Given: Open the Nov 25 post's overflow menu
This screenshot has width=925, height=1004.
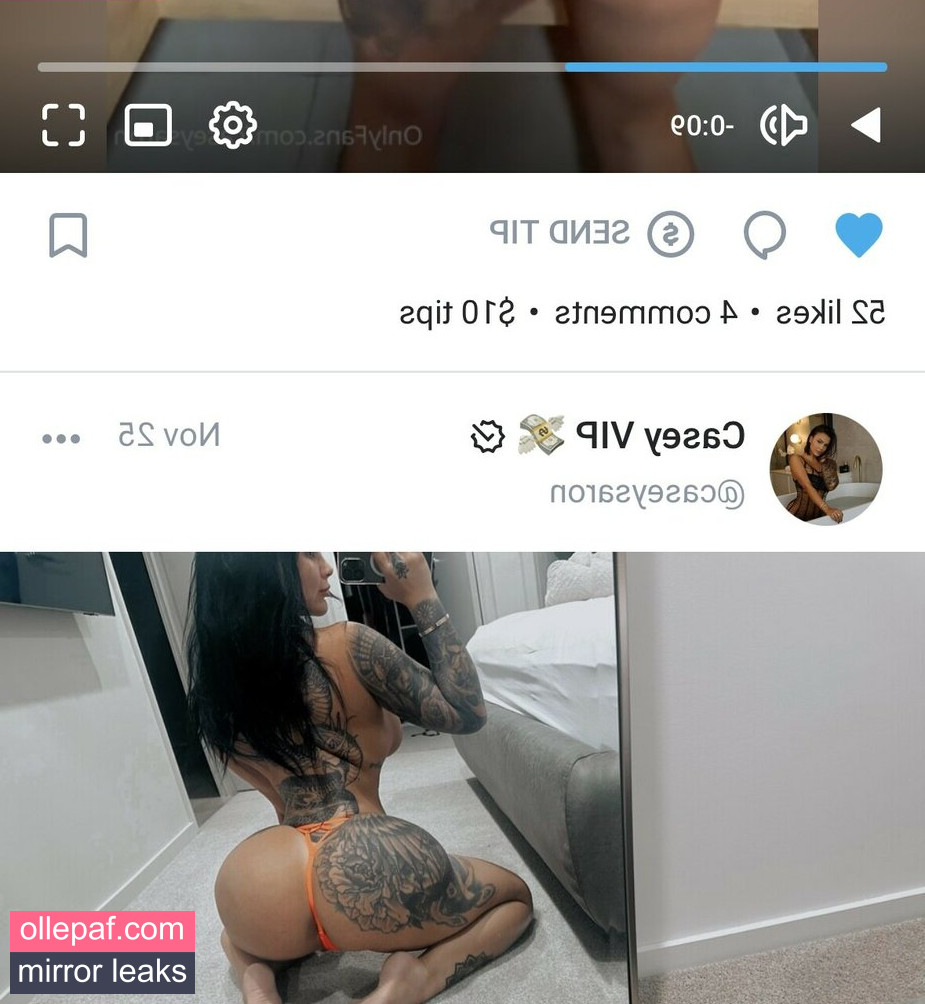Looking at the screenshot, I should click(x=61, y=438).
